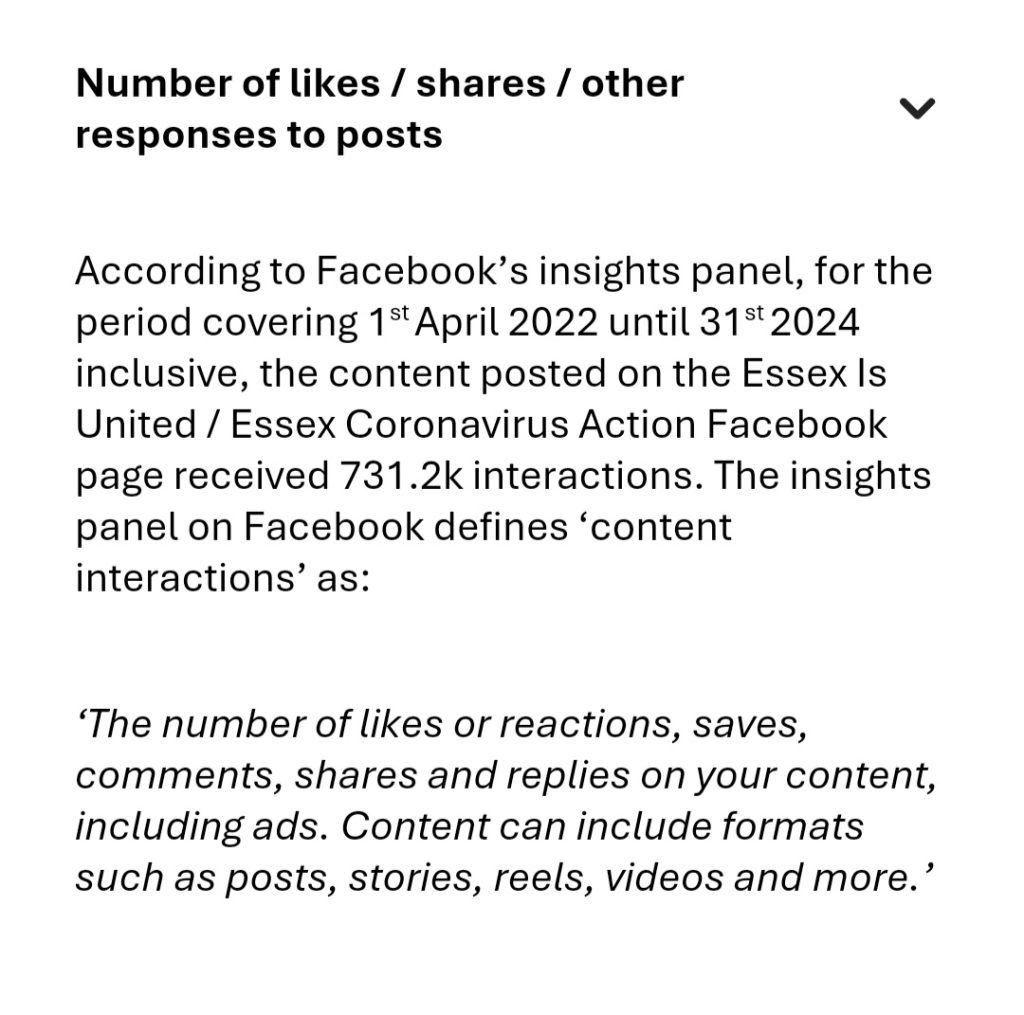This screenshot has width=1024, height=1015.
Task: Collapse the 'Number of likes / shares' section
Action: click(x=916, y=108)
